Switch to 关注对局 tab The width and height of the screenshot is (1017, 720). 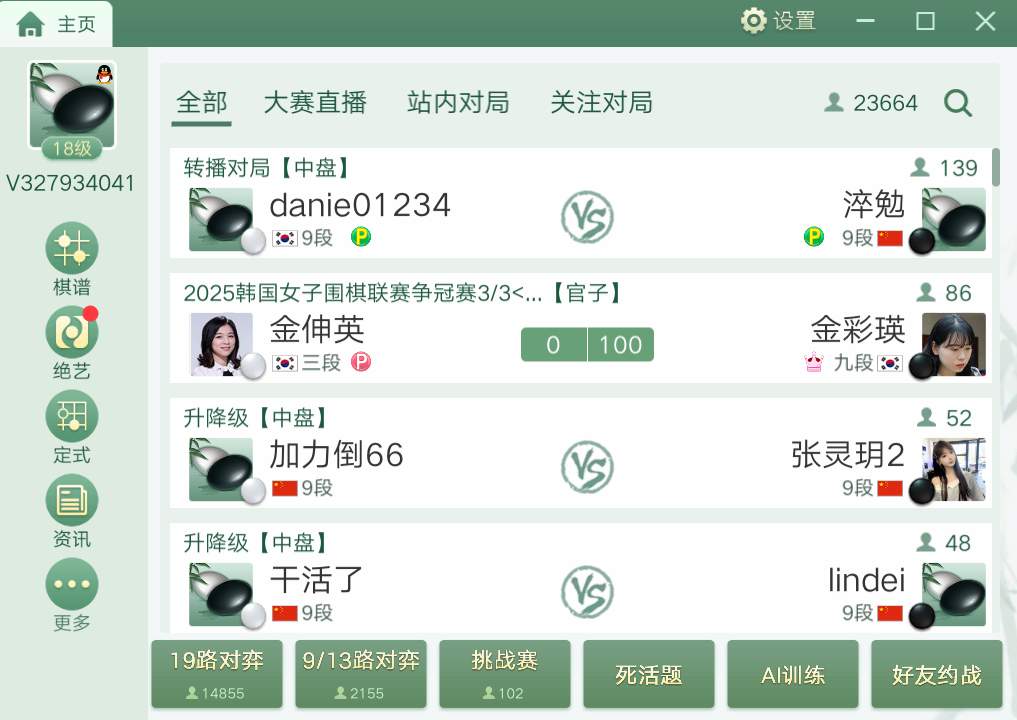pos(601,102)
